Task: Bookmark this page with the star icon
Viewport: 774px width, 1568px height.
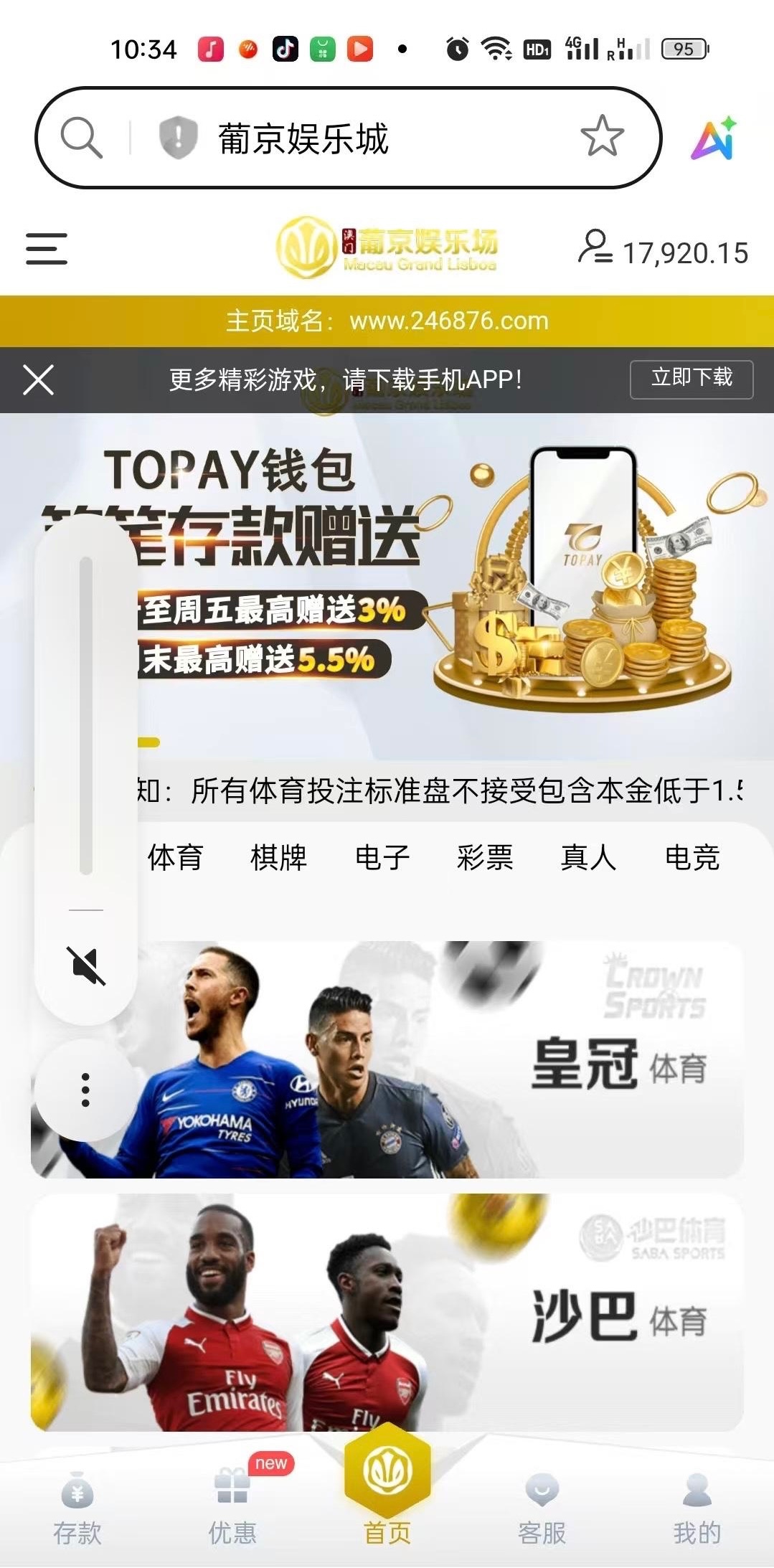Action: [602, 136]
